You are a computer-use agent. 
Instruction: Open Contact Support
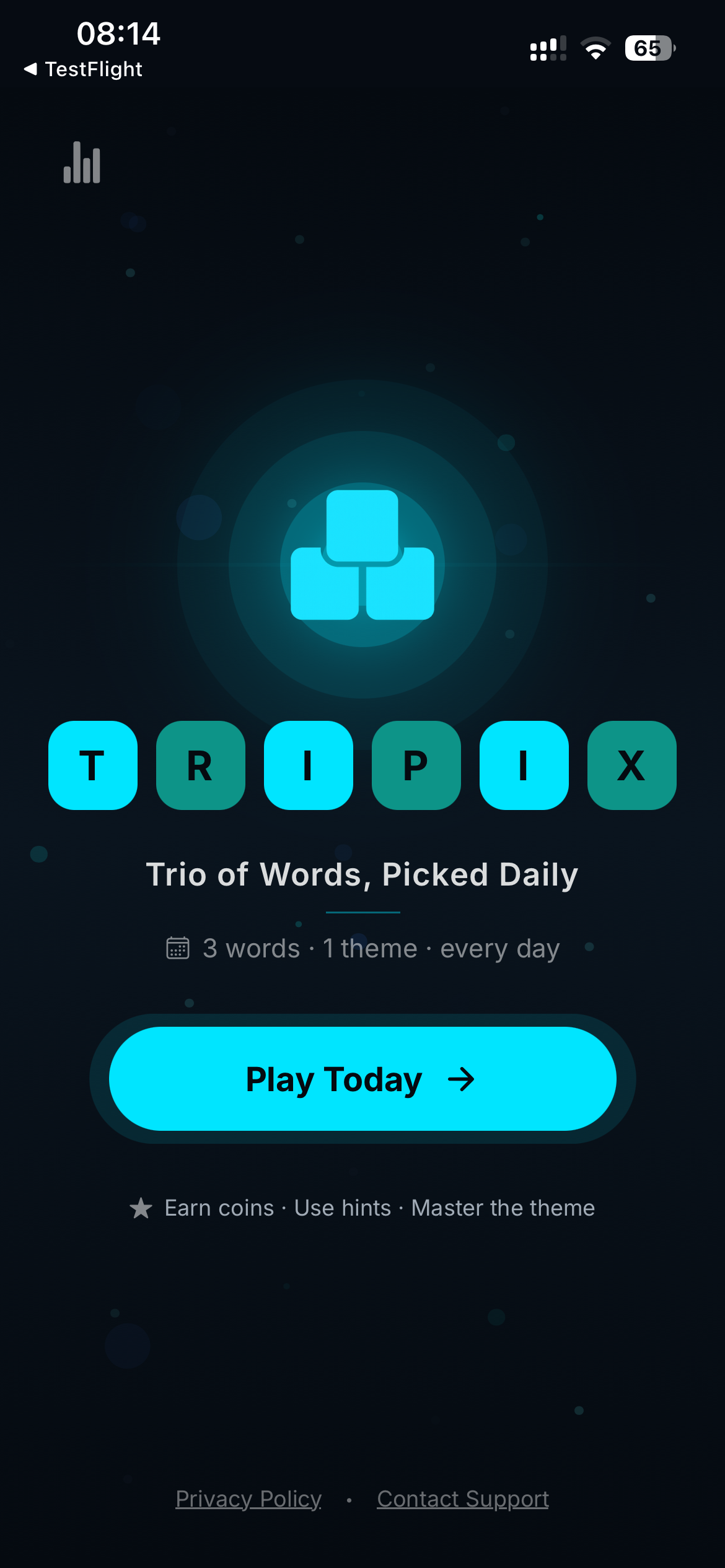[462, 1499]
